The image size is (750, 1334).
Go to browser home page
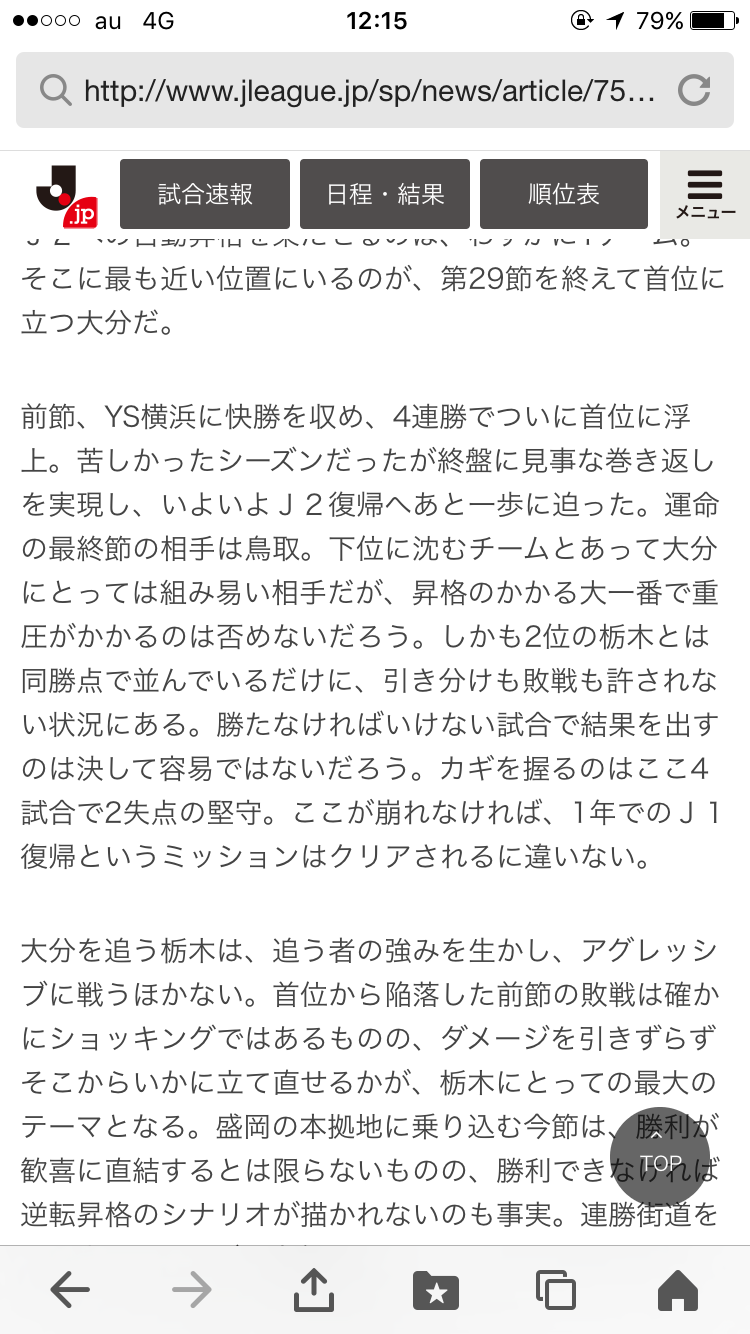pyautogui.click(x=678, y=1290)
